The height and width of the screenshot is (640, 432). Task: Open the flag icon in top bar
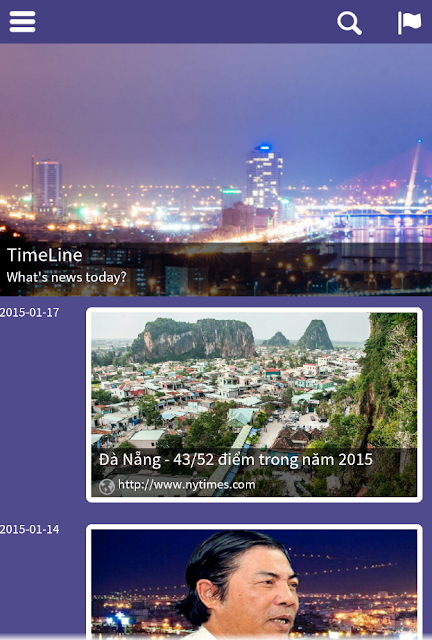[409, 22]
